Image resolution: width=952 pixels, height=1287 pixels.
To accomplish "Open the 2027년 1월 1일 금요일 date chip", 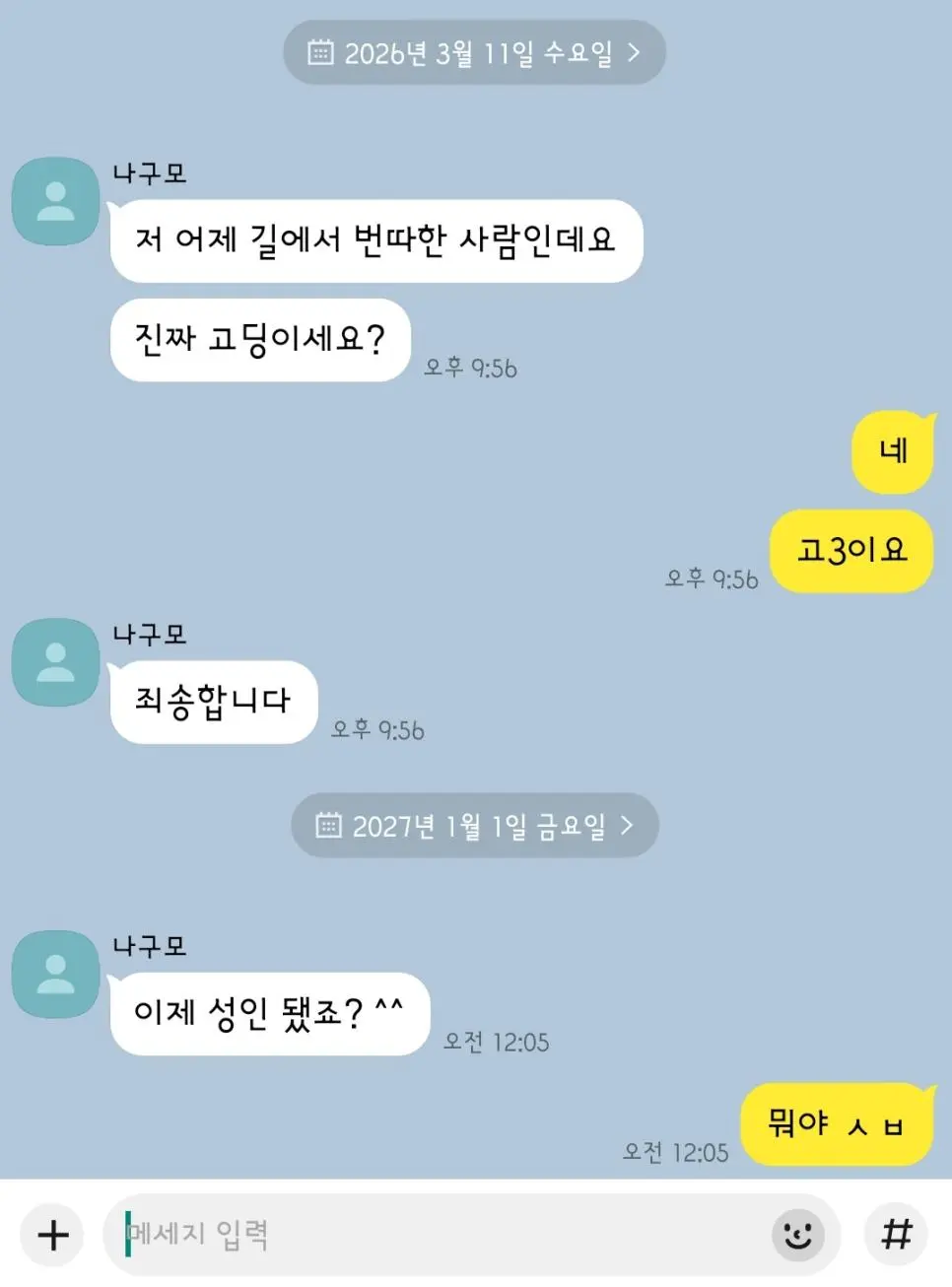I will pyautogui.click(x=474, y=825).
